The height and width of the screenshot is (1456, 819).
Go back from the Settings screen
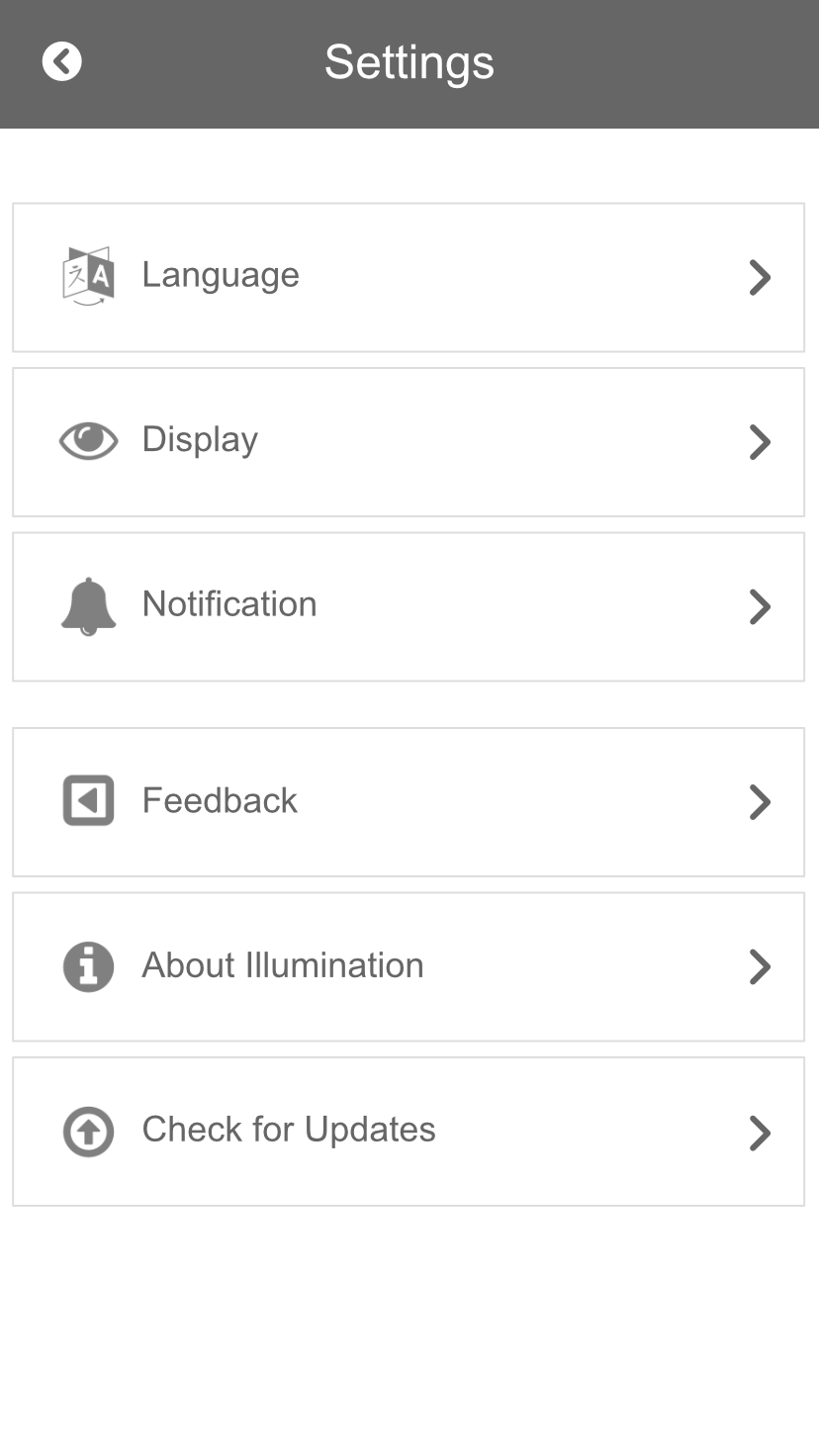(x=61, y=61)
